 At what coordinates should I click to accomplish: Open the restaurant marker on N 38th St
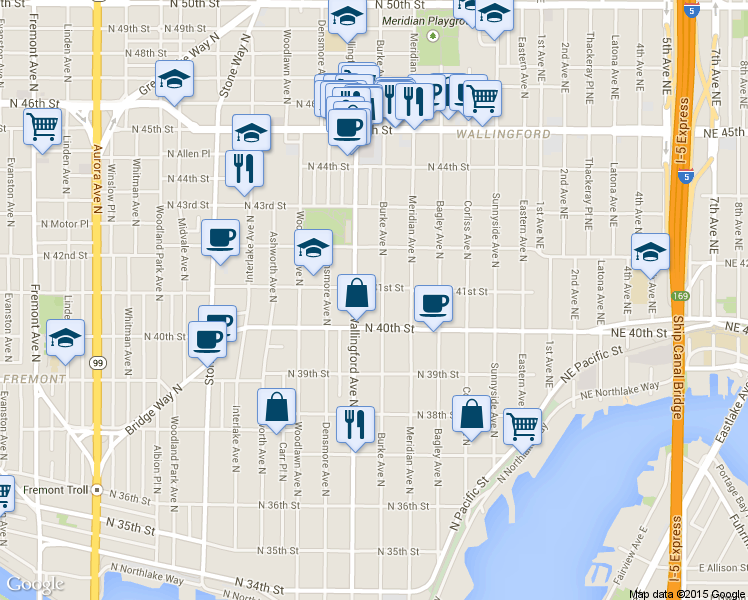(x=355, y=424)
